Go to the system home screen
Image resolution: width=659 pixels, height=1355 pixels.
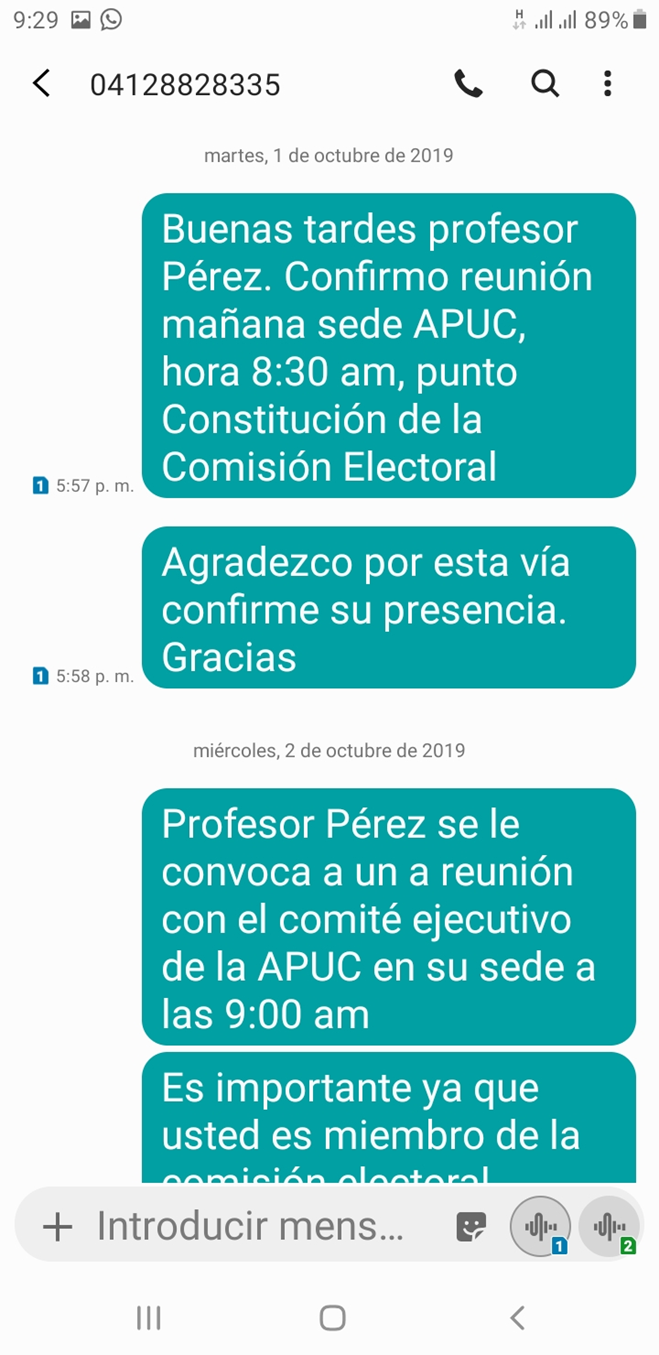click(x=332, y=1318)
